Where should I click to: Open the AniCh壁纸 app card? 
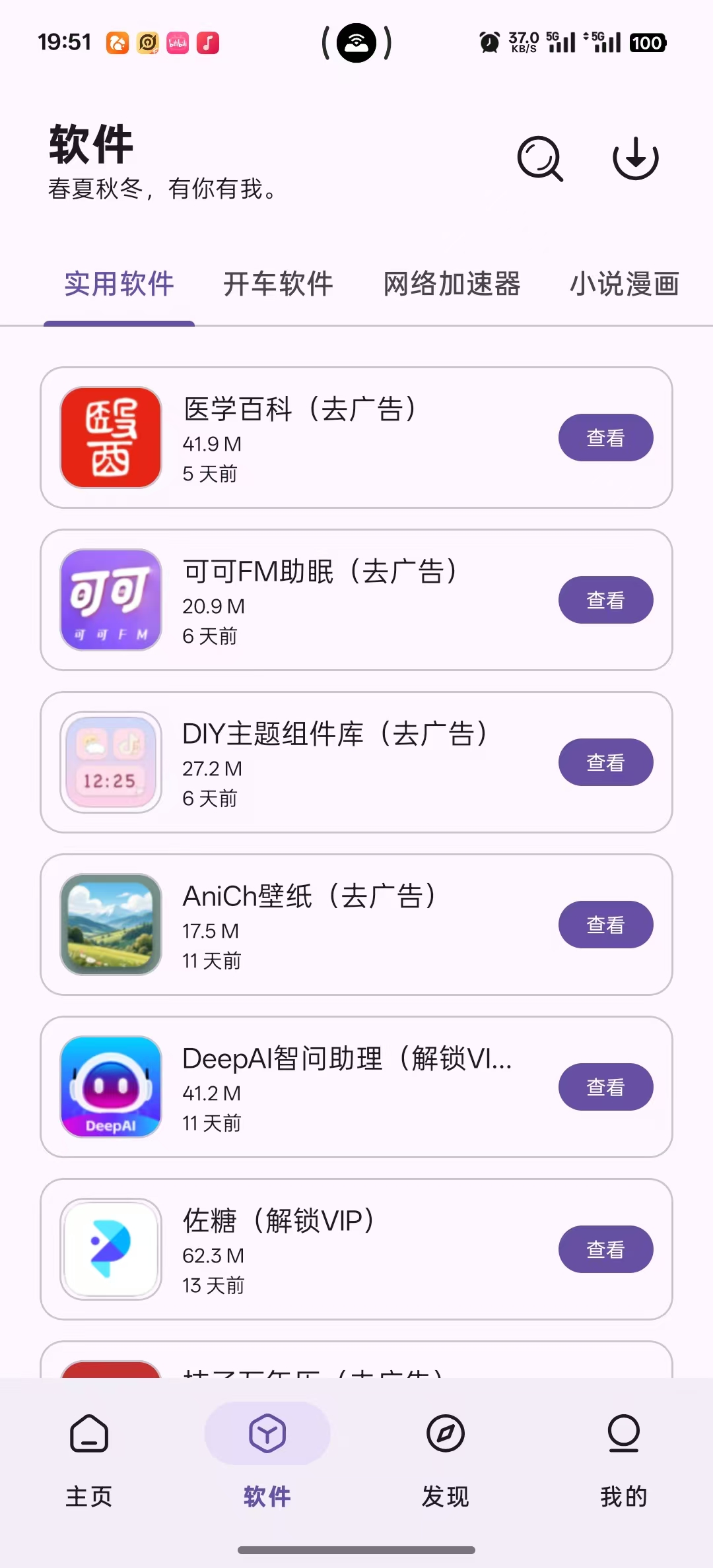coord(330,925)
